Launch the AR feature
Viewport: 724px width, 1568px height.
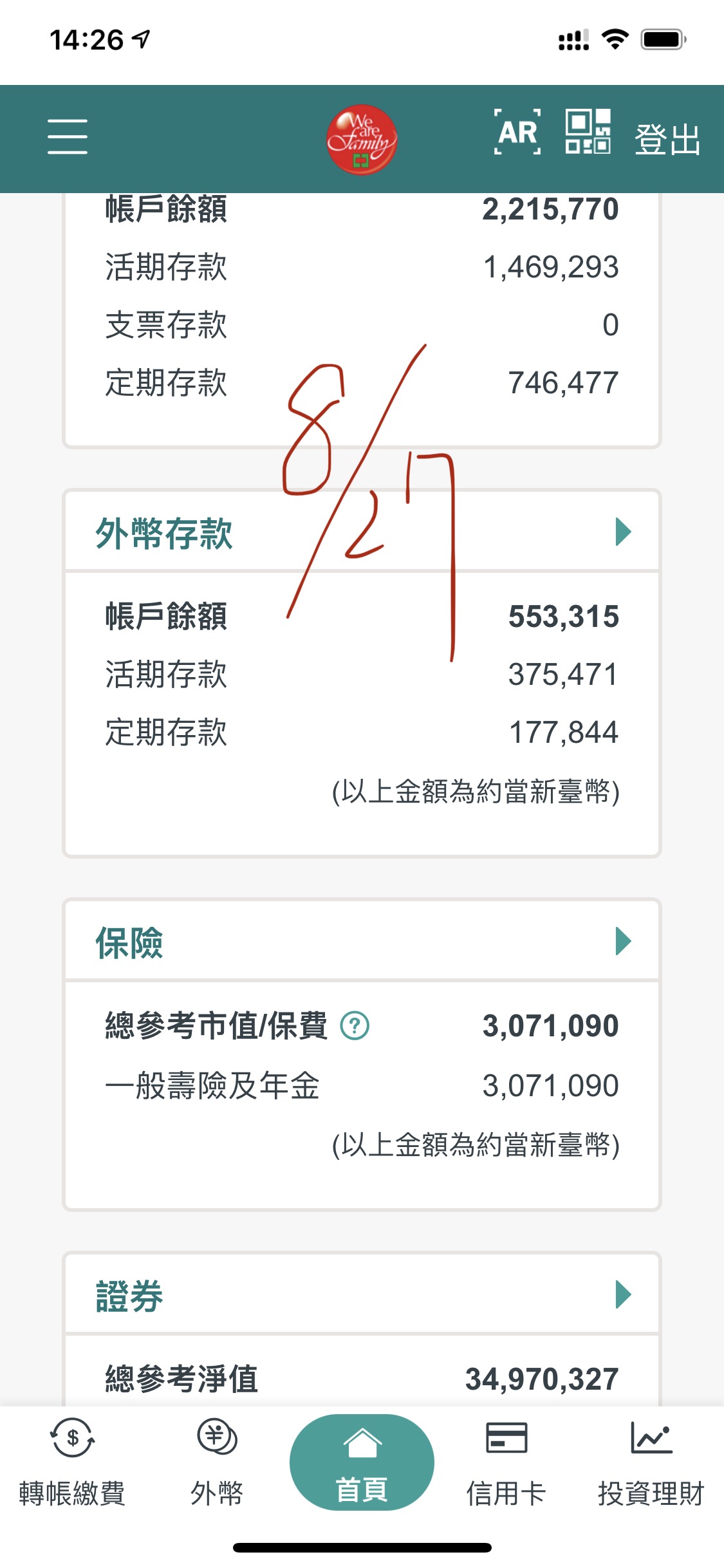tap(517, 133)
